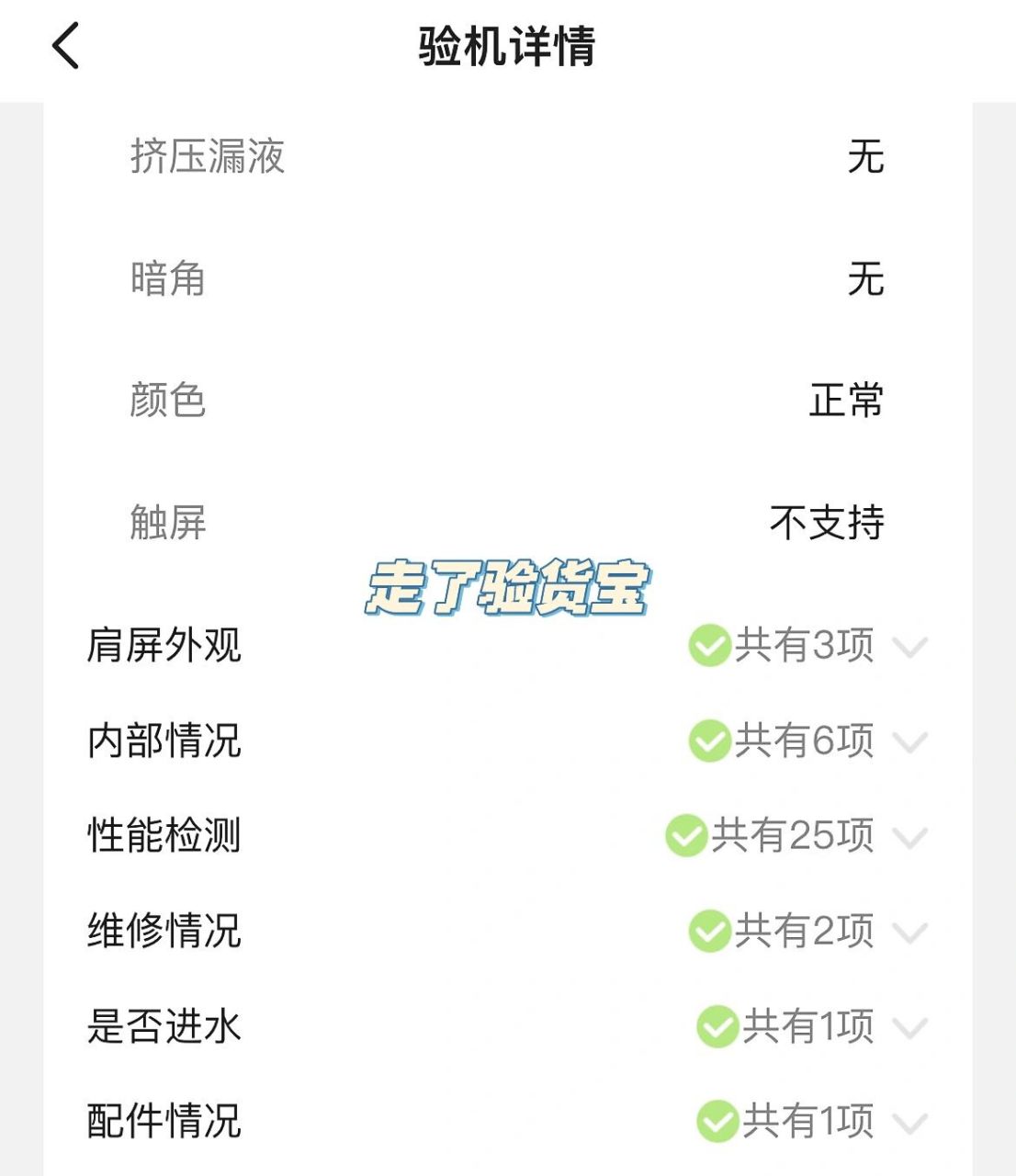Click the 无 result beside 暗角

pyautogui.click(x=864, y=279)
